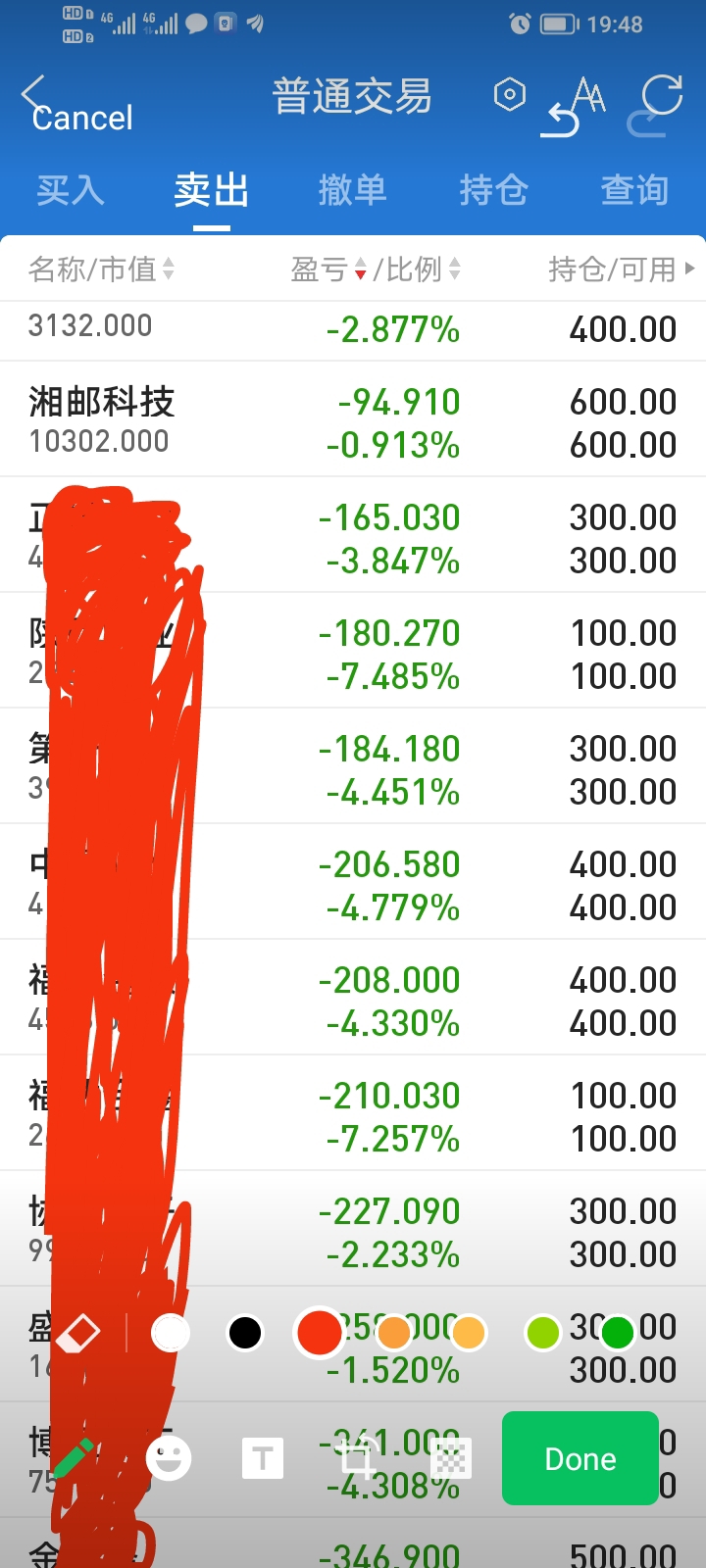Pick the white brush color
706x1568 pixels.
click(x=171, y=1333)
